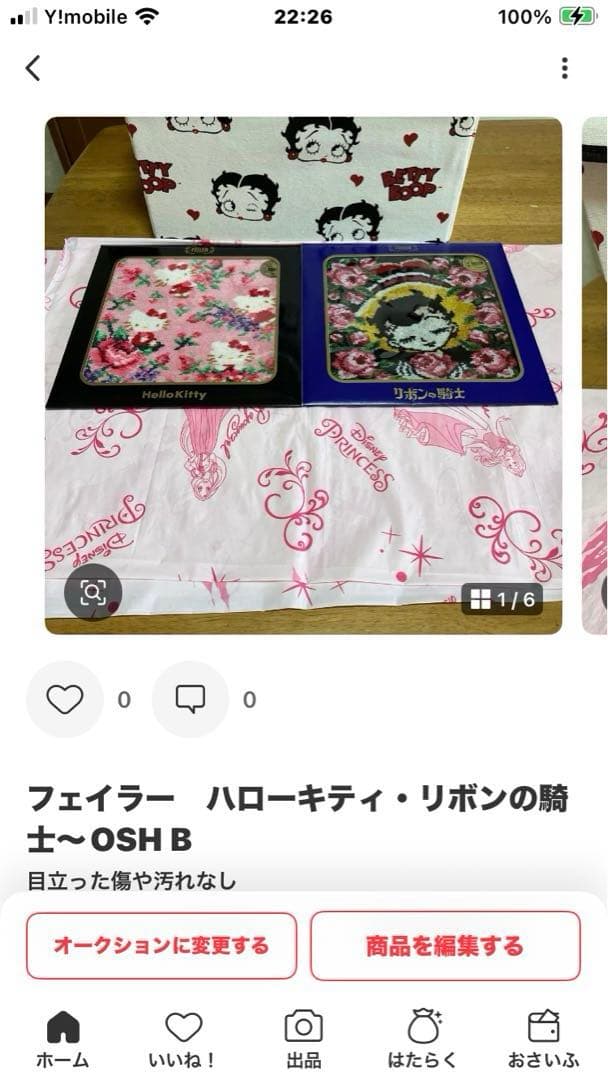Image resolution: width=608 pixels, height=1080 pixels.
Task: Open the three-dot overflow menu
Action: click(x=564, y=68)
